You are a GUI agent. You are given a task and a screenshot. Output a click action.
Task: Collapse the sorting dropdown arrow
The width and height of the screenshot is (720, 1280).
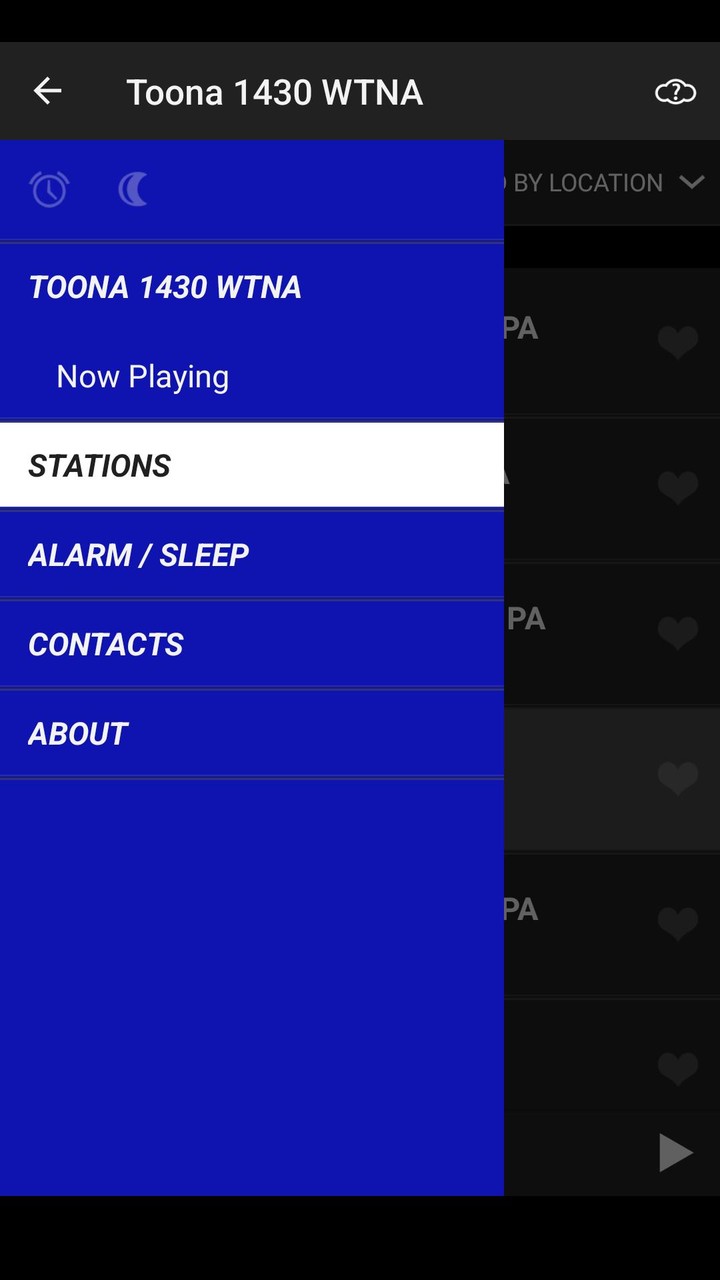pyautogui.click(x=690, y=183)
